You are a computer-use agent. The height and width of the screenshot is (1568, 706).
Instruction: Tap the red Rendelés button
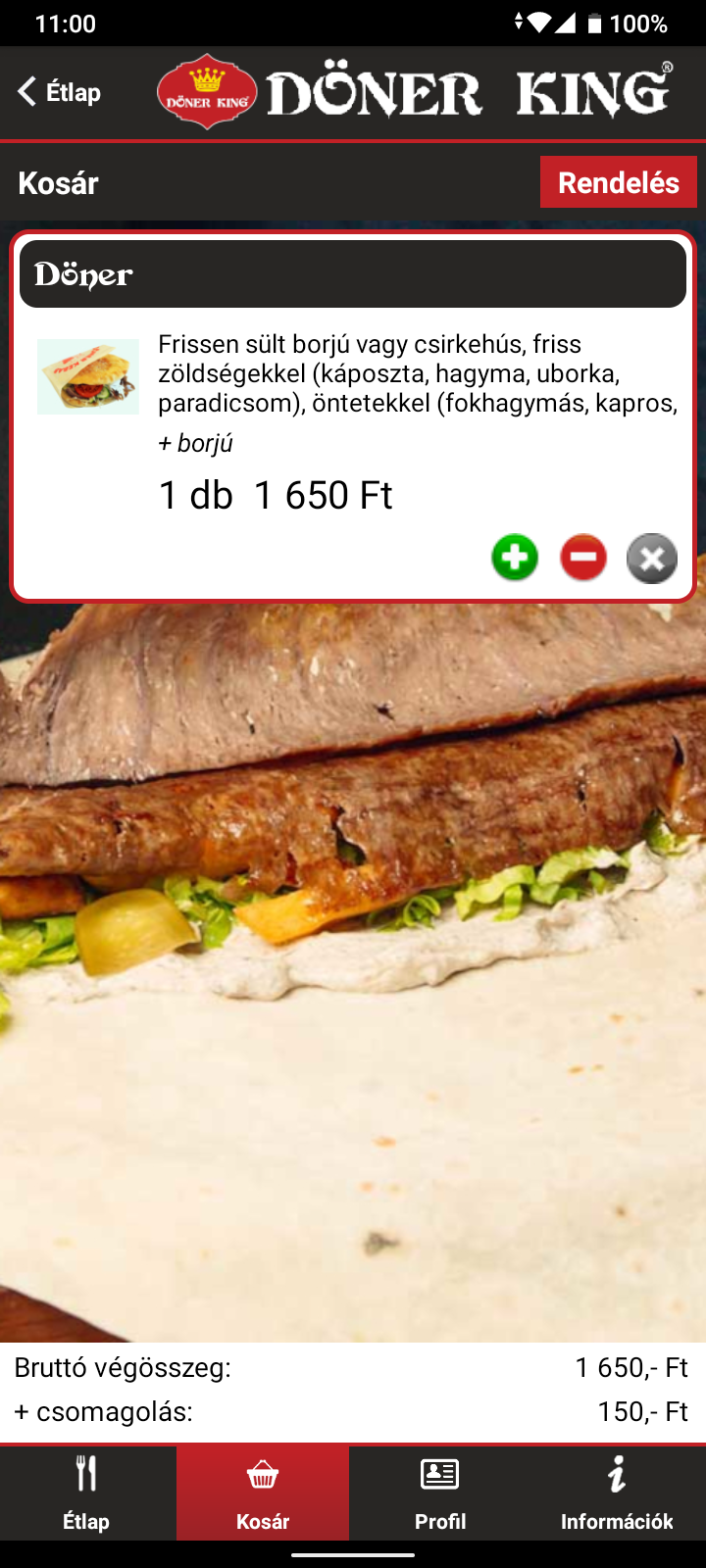click(x=618, y=182)
